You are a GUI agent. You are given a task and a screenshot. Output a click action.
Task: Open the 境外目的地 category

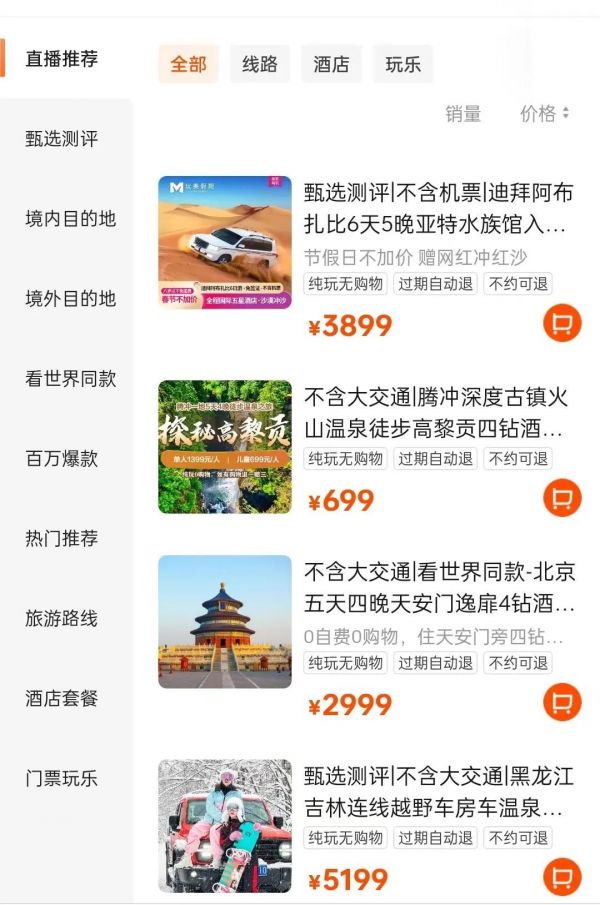70,299
